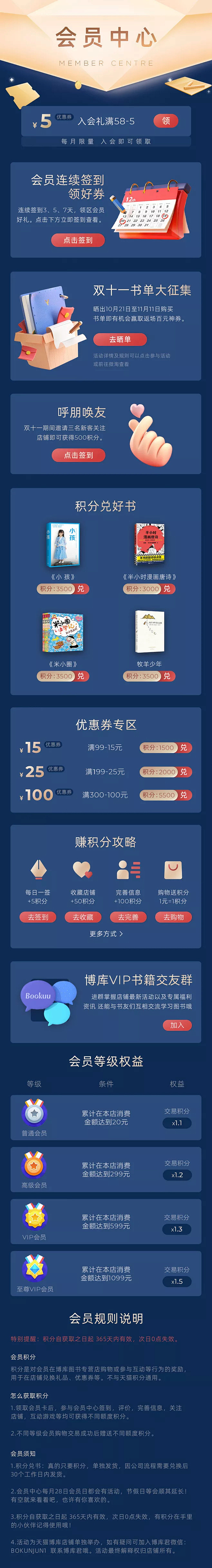
Task: Join the 博库VIP book group via 加入
Action: [177, 1025]
